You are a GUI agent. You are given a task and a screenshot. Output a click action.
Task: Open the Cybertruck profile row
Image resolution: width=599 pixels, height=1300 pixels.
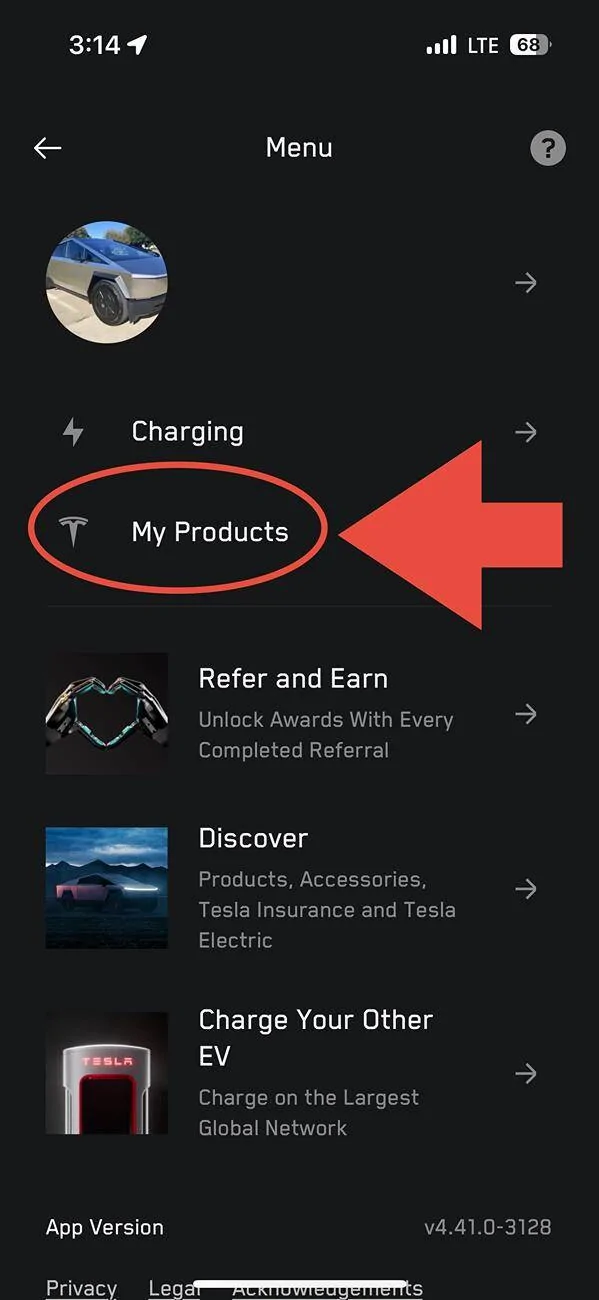[x=299, y=283]
